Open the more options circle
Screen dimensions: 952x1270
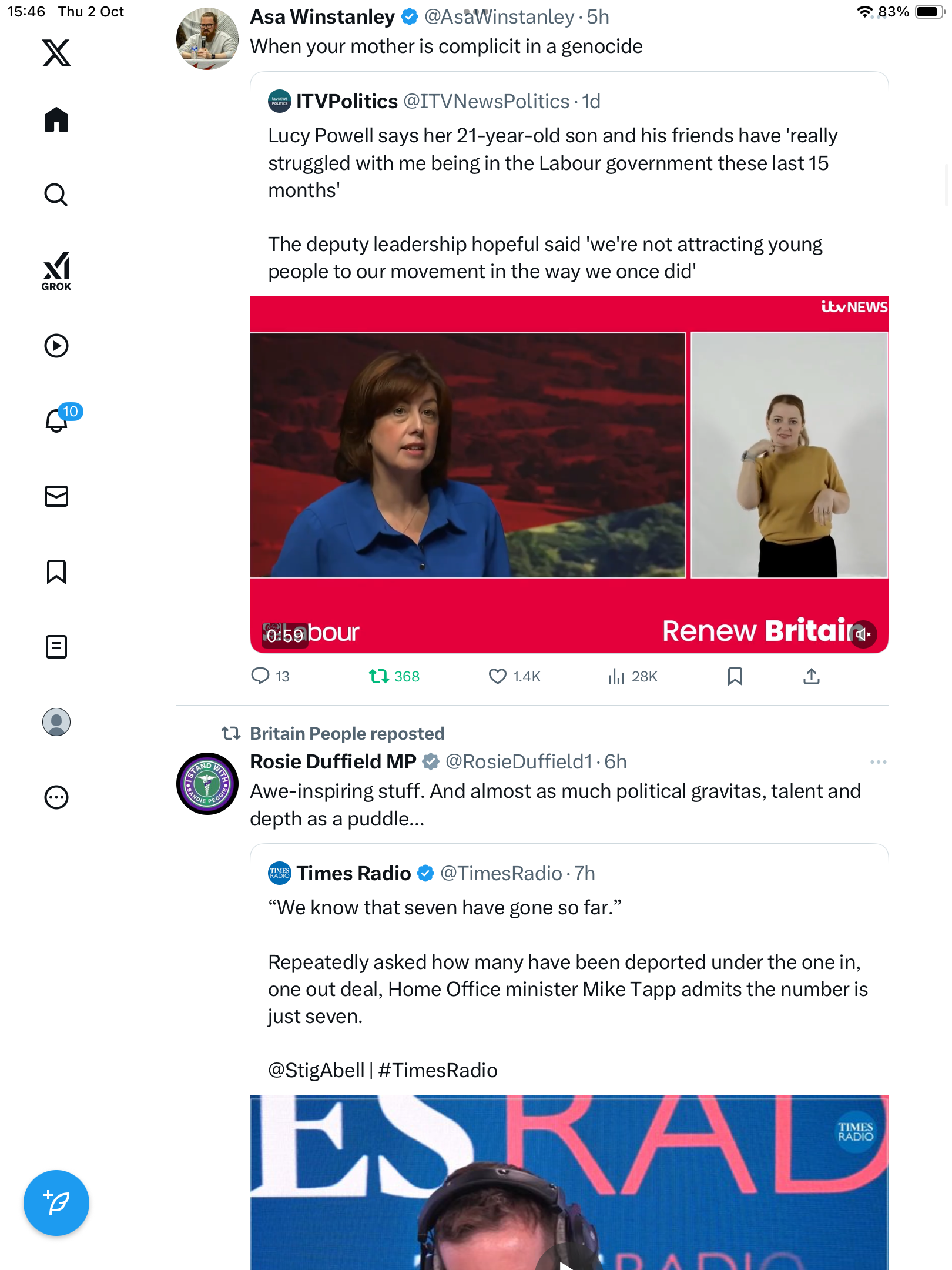click(x=56, y=797)
